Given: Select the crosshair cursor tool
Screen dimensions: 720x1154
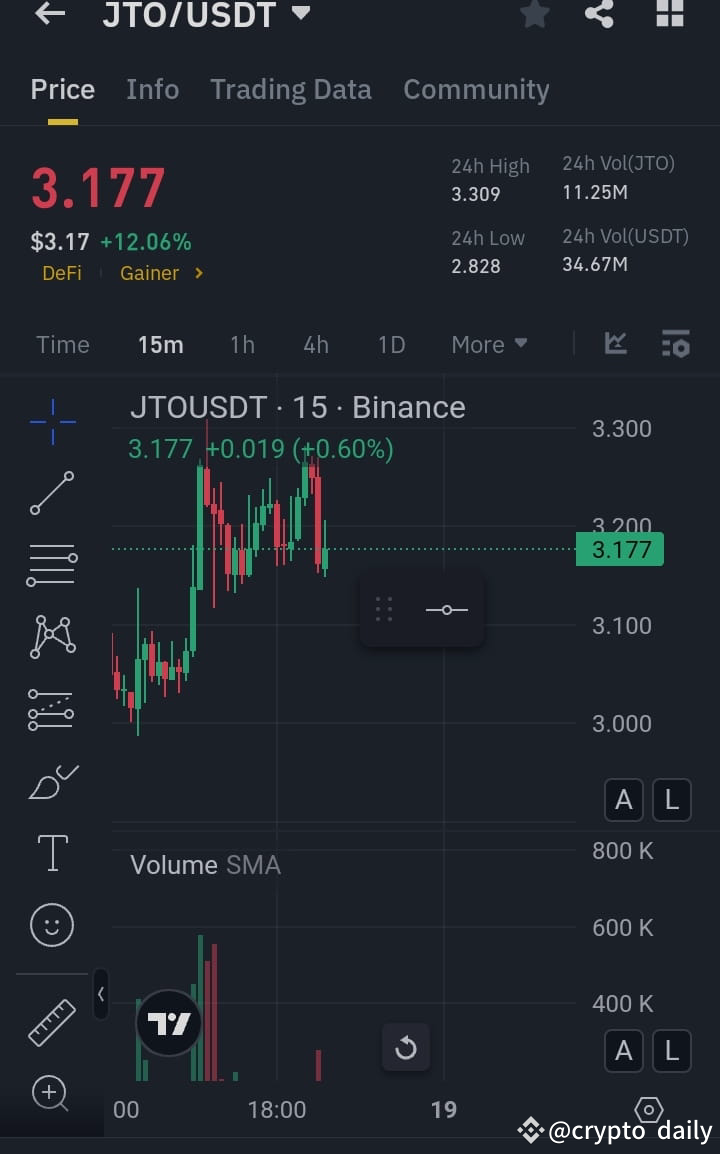Looking at the screenshot, I should 52,420.
